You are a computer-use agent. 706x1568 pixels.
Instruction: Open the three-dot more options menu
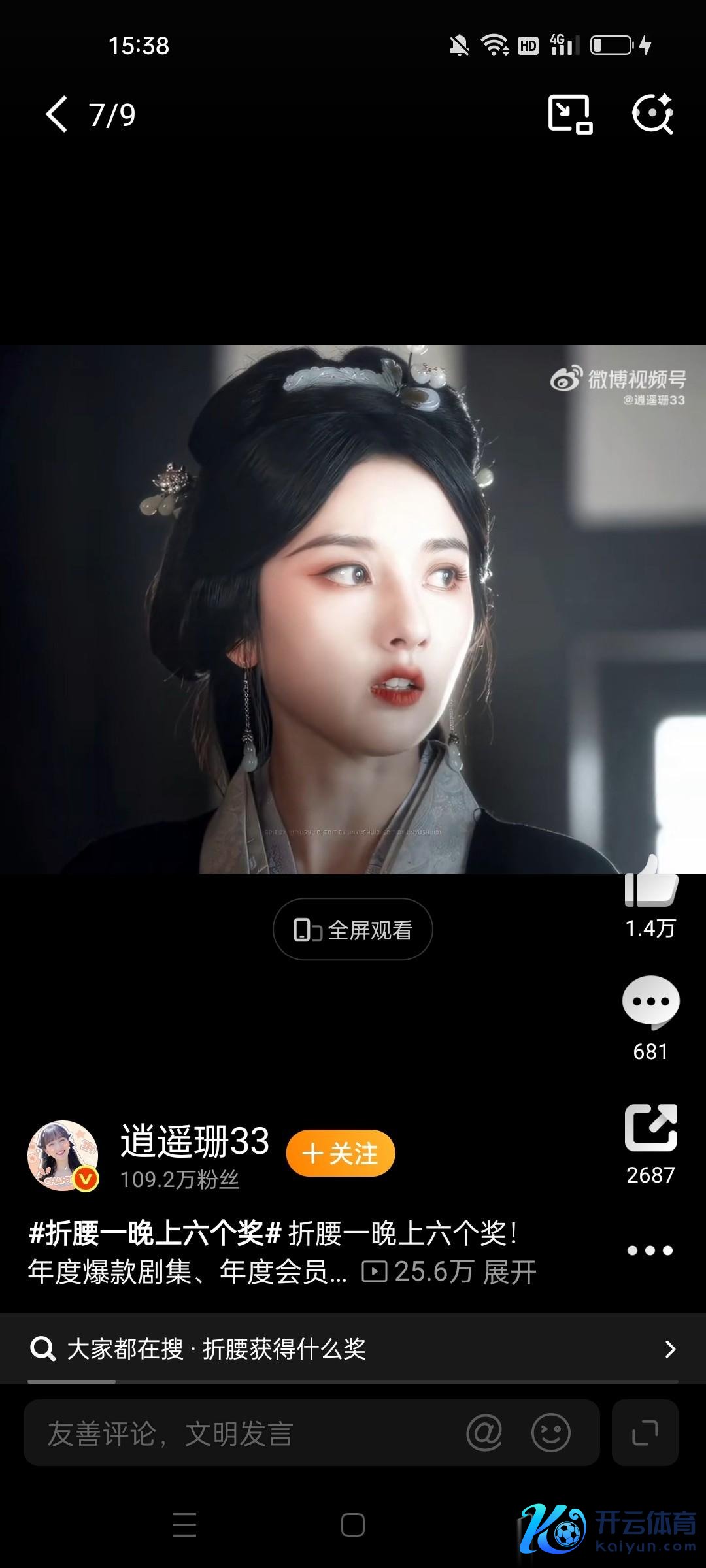(x=650, y=1250)
